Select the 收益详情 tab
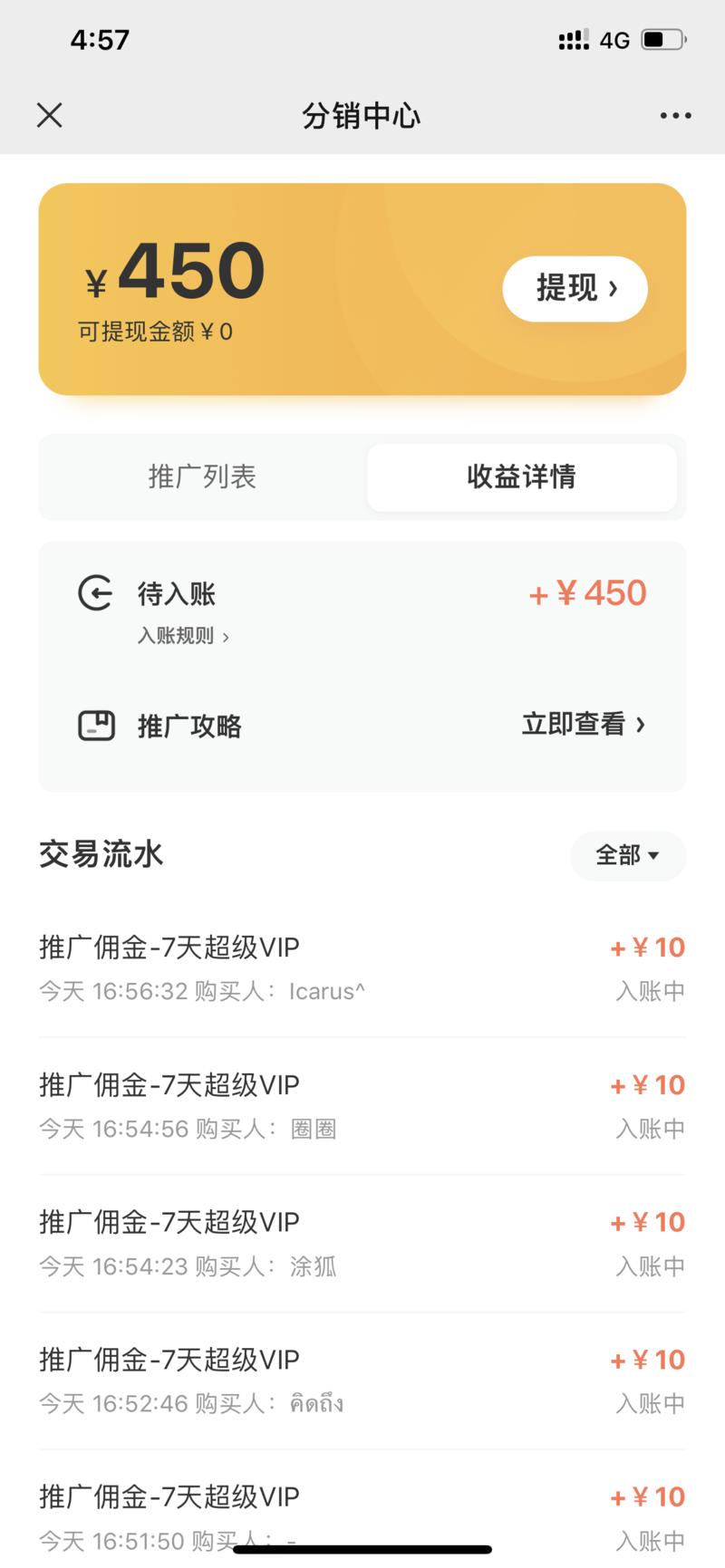Screen dimensions: 725x1568 click(521, 477)
